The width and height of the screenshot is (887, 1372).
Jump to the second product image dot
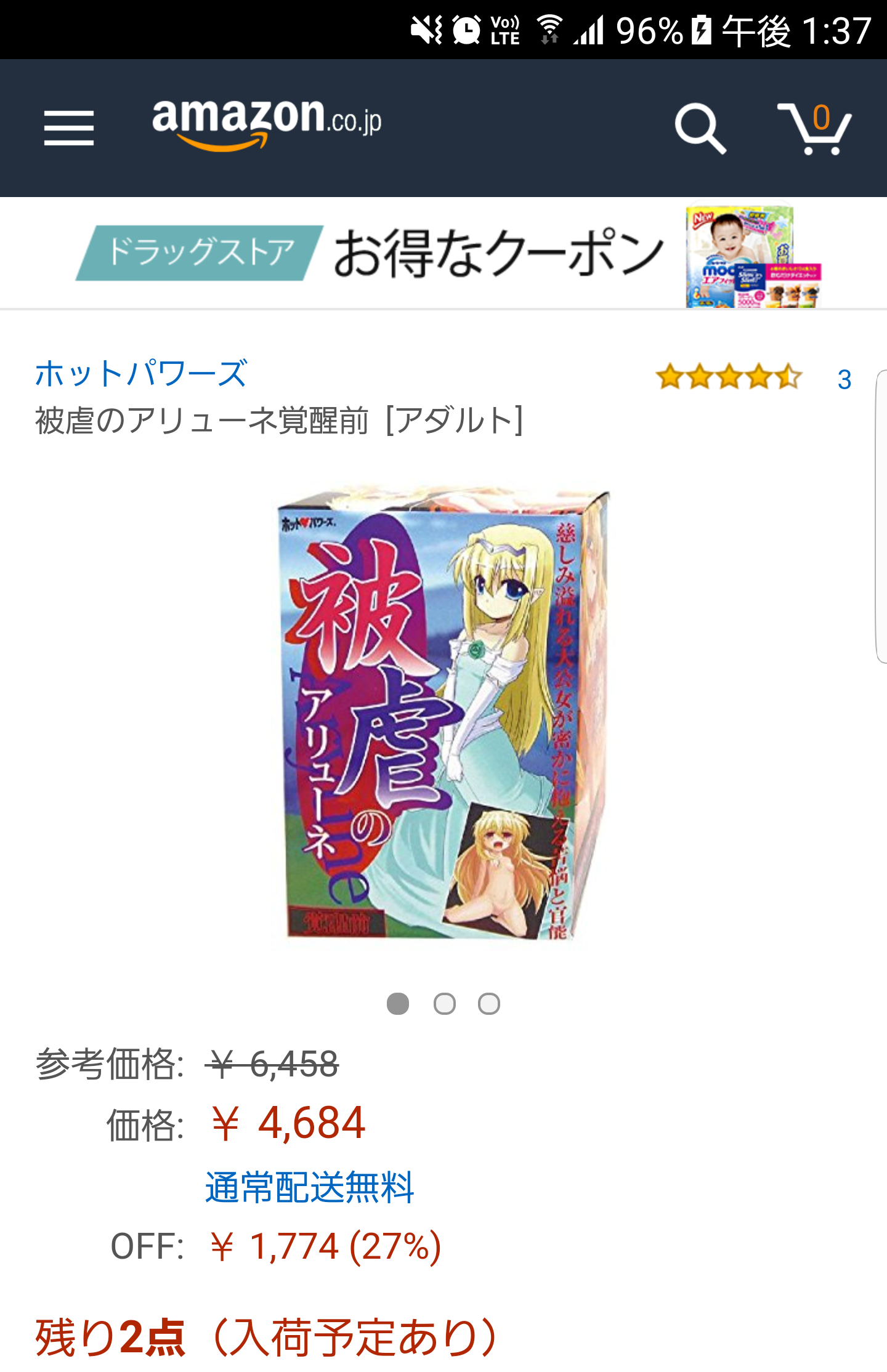pyautogui.click(x=444, y=1004)
